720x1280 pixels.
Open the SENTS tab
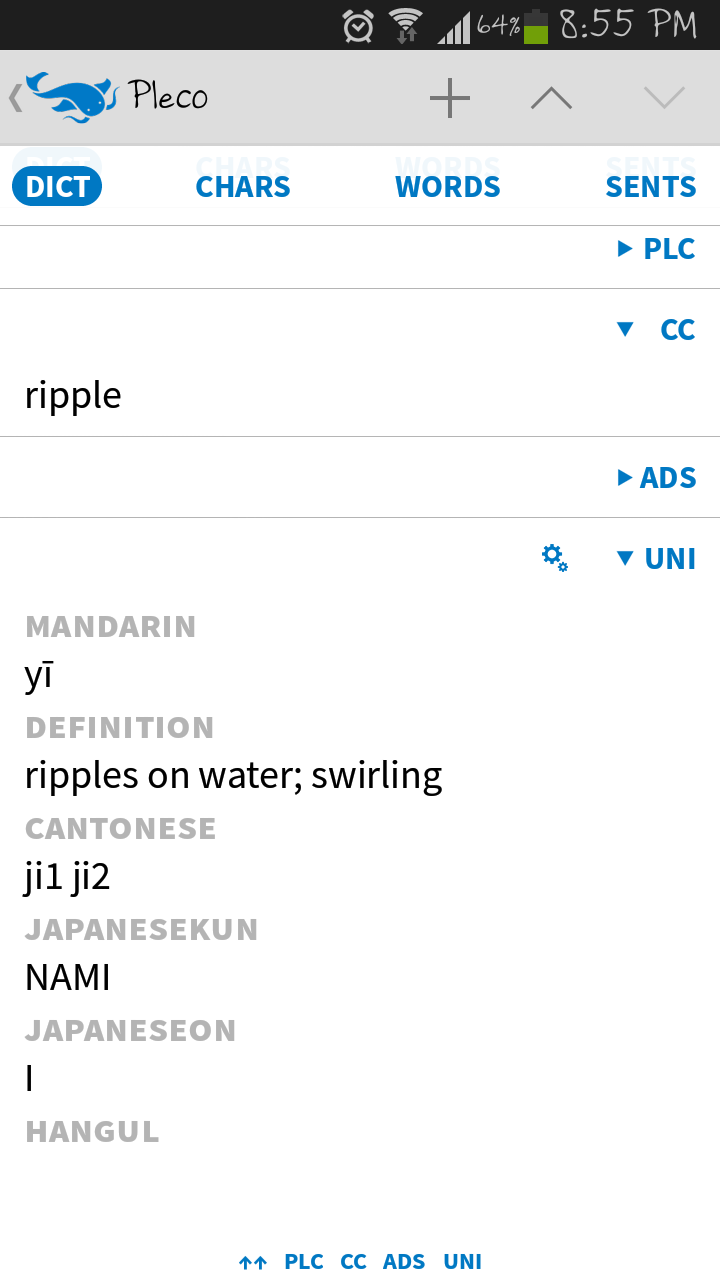(651, 187)
